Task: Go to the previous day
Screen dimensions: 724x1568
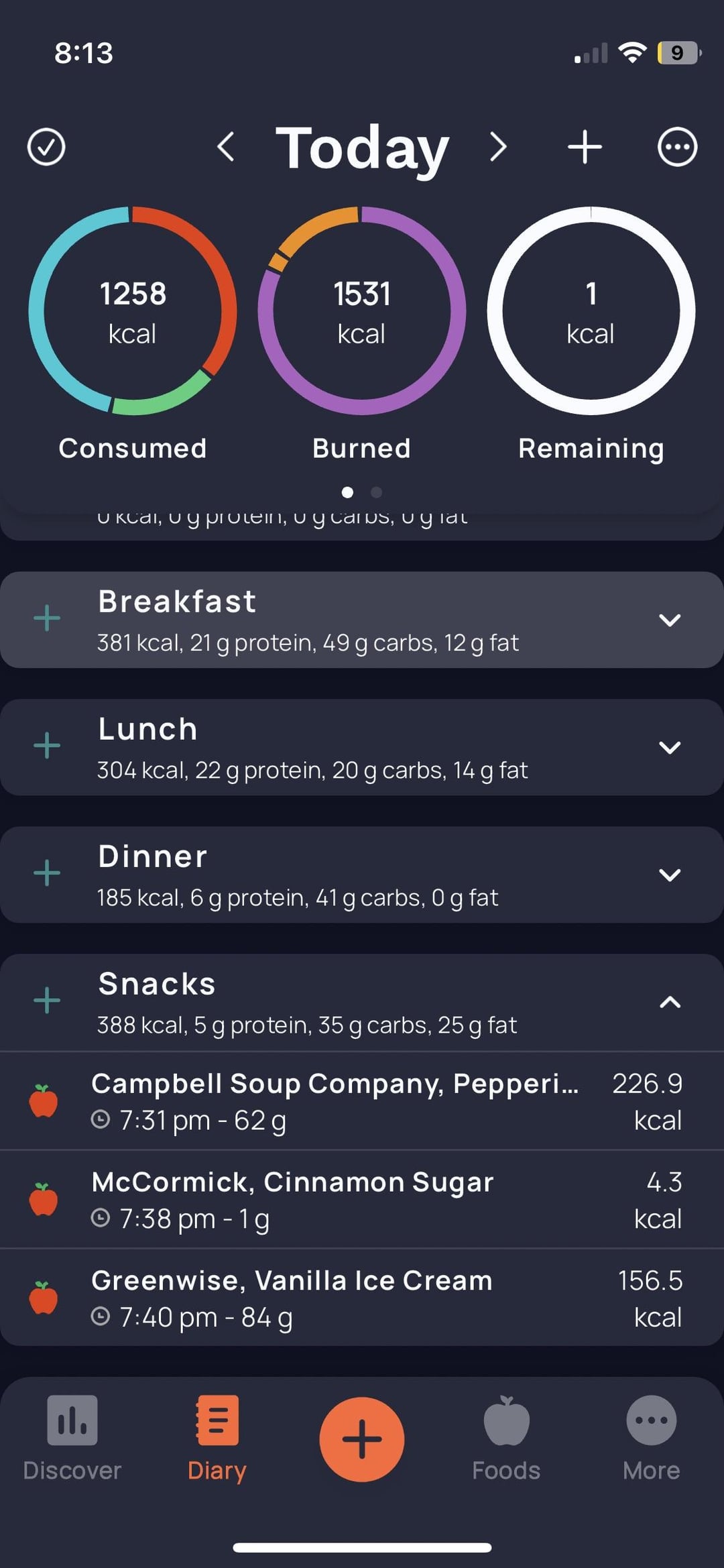Action: pyautogui.click(x=226, y=147)
